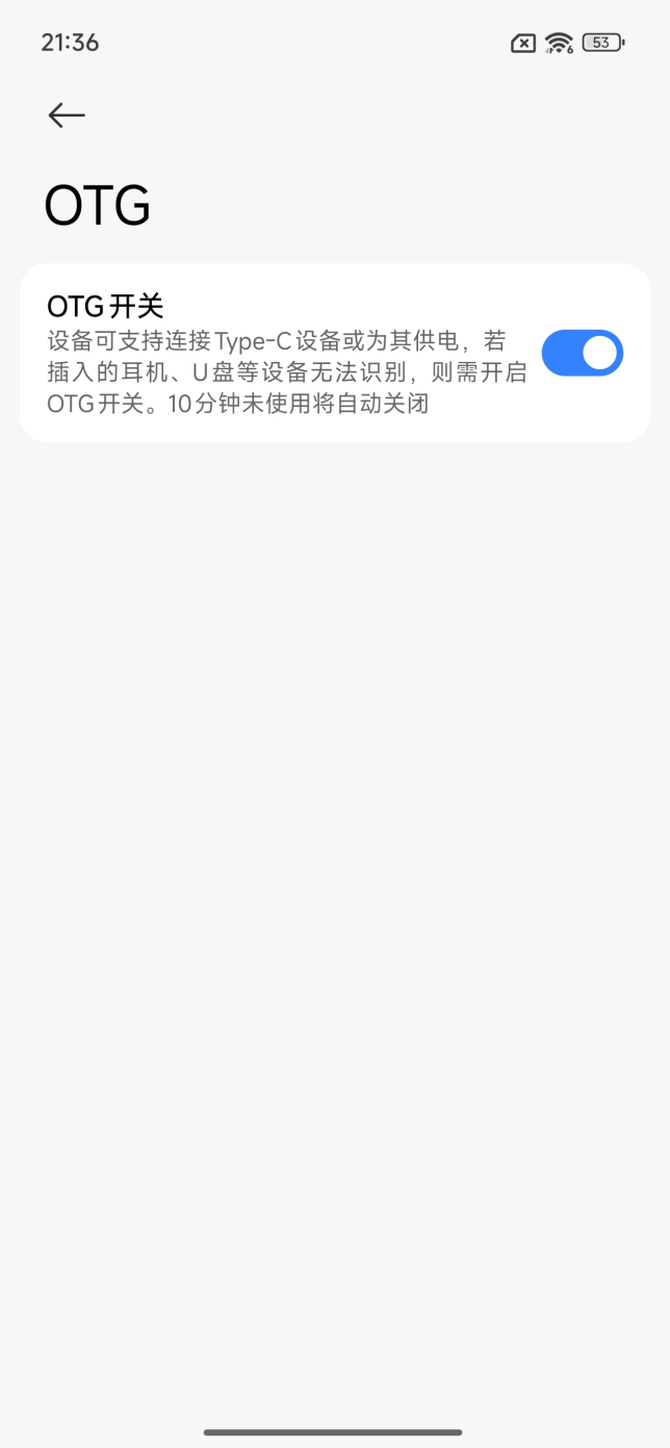Turn off the OTG 开关 switch
The height and width of the screenshot is (1448, 670).
(582, 353)
